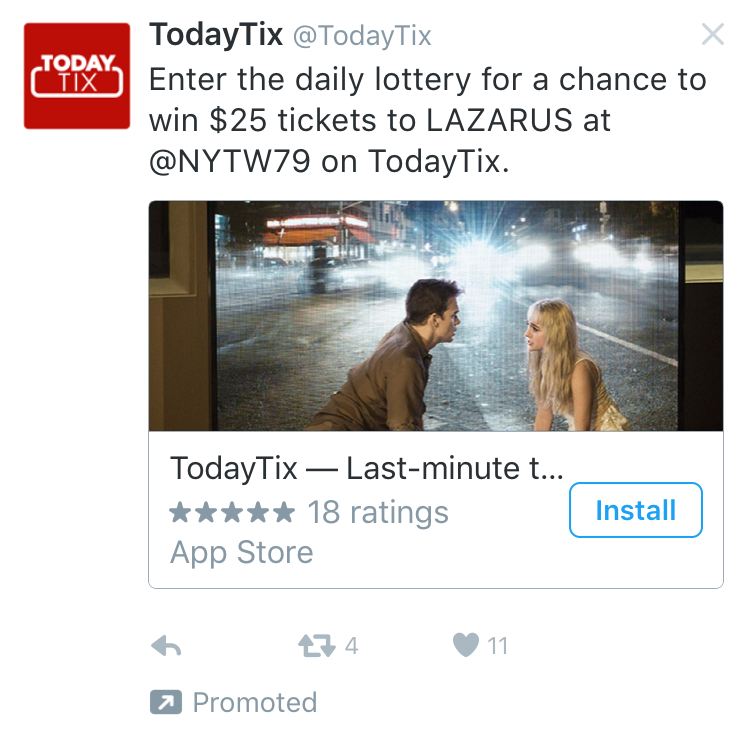
Task: View the TodayTix account name
Action: (x=216, y=35)
